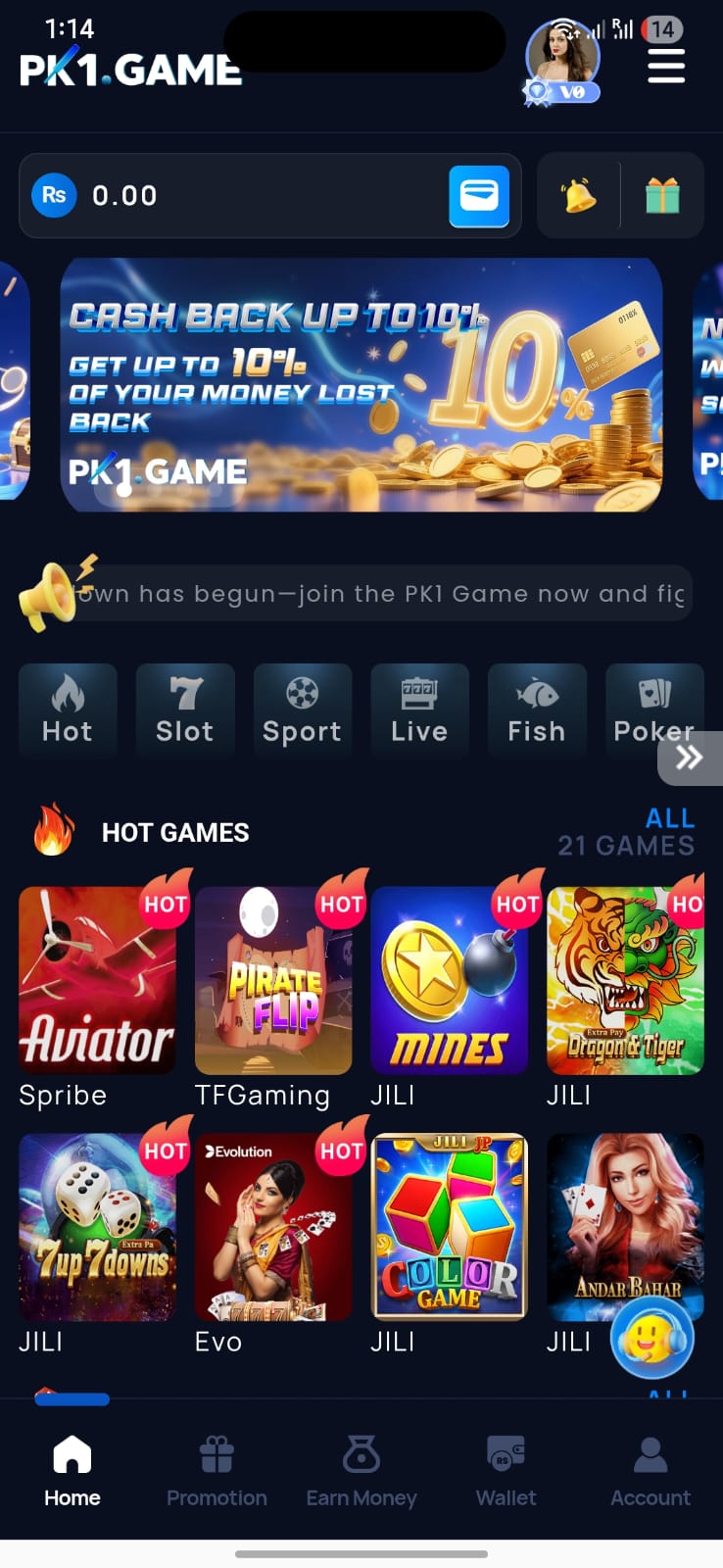Viewport: 723px width, 1568px height.
Task: Switch to the Promotion tab
Action: [x=217, y=1470]
